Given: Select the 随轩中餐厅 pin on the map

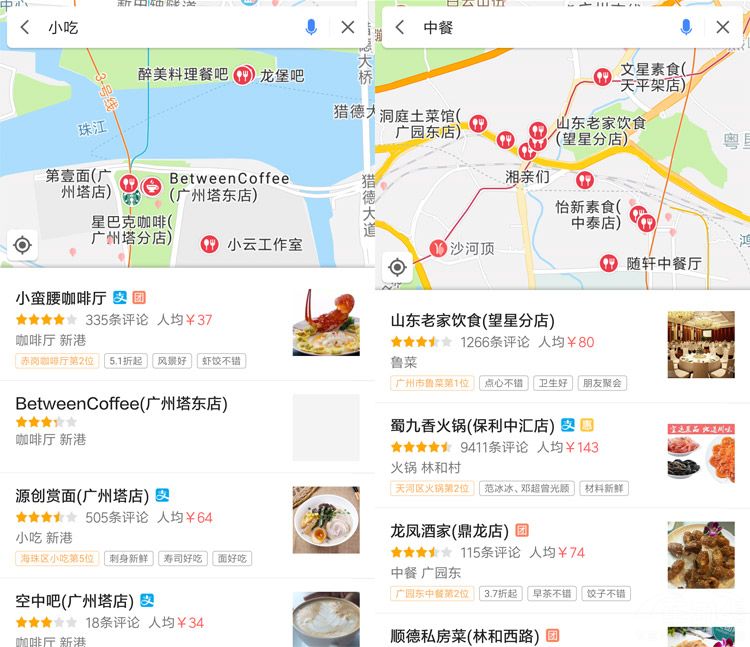Looking at the screenshot, I should tap(609, 263).
